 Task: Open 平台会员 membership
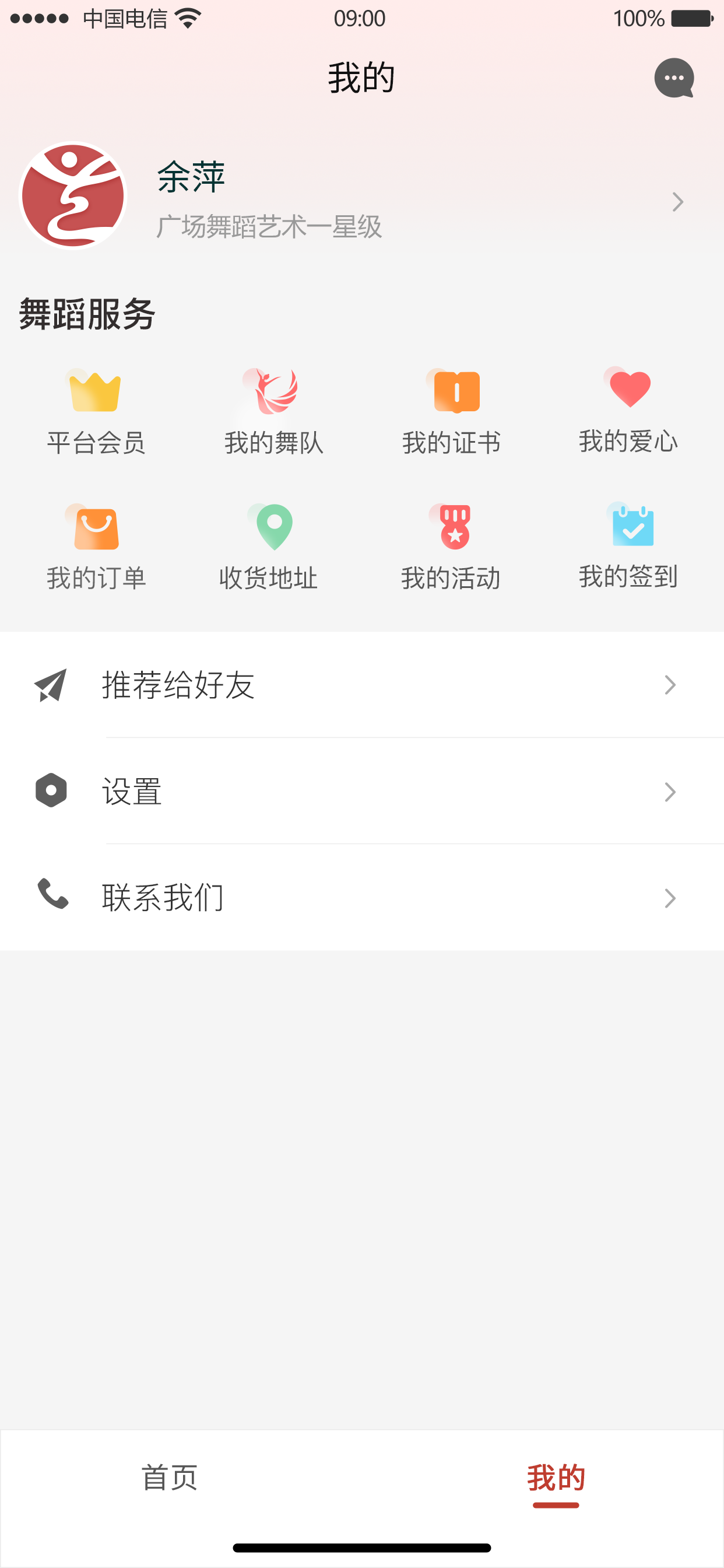coord(96,412)
